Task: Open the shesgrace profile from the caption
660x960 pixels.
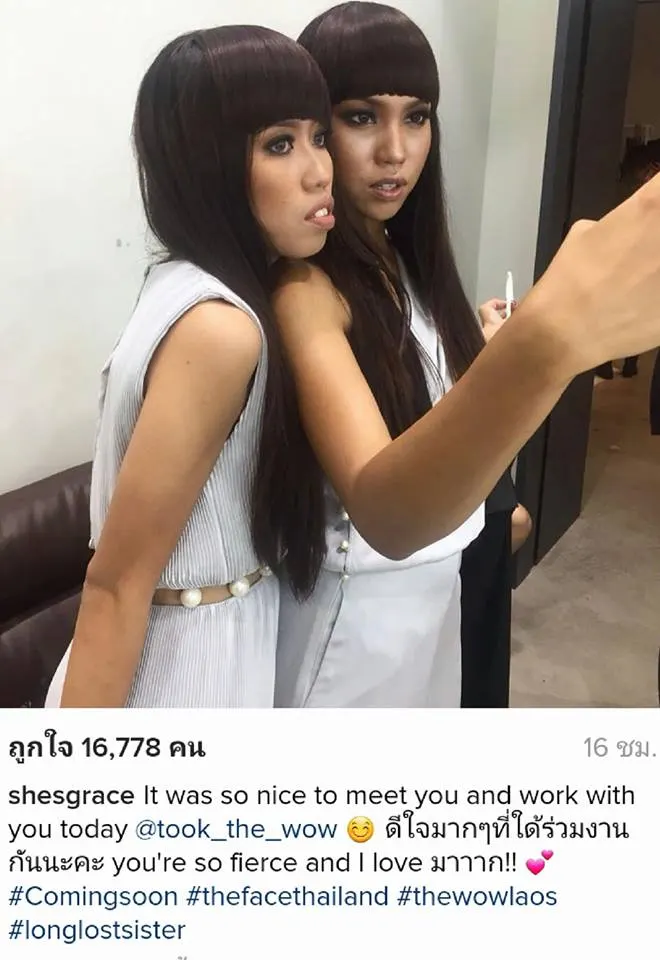Action: pyautogui.click(x=70, y=796)
